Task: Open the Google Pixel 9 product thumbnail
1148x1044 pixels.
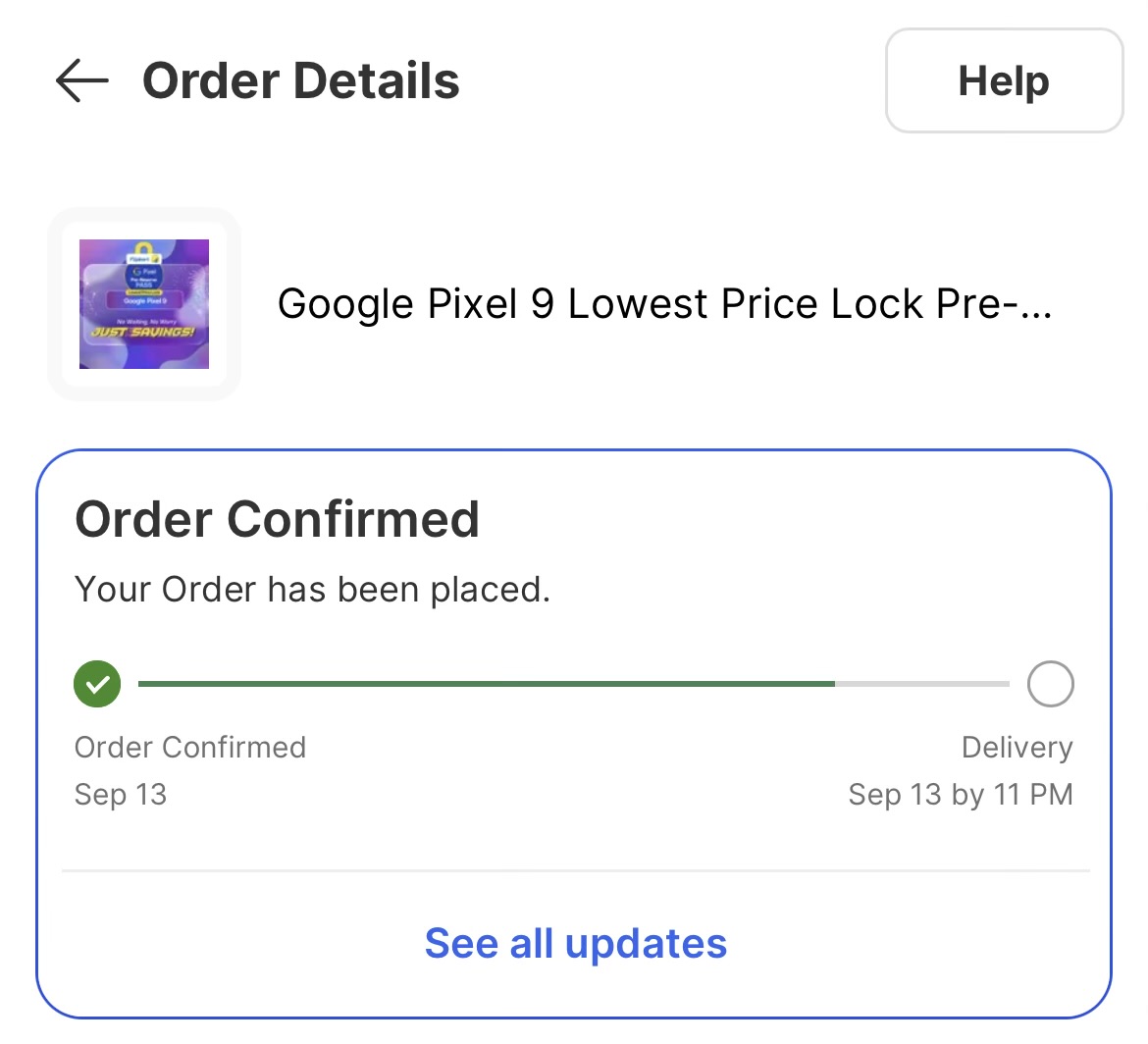Action: (144, 304)
